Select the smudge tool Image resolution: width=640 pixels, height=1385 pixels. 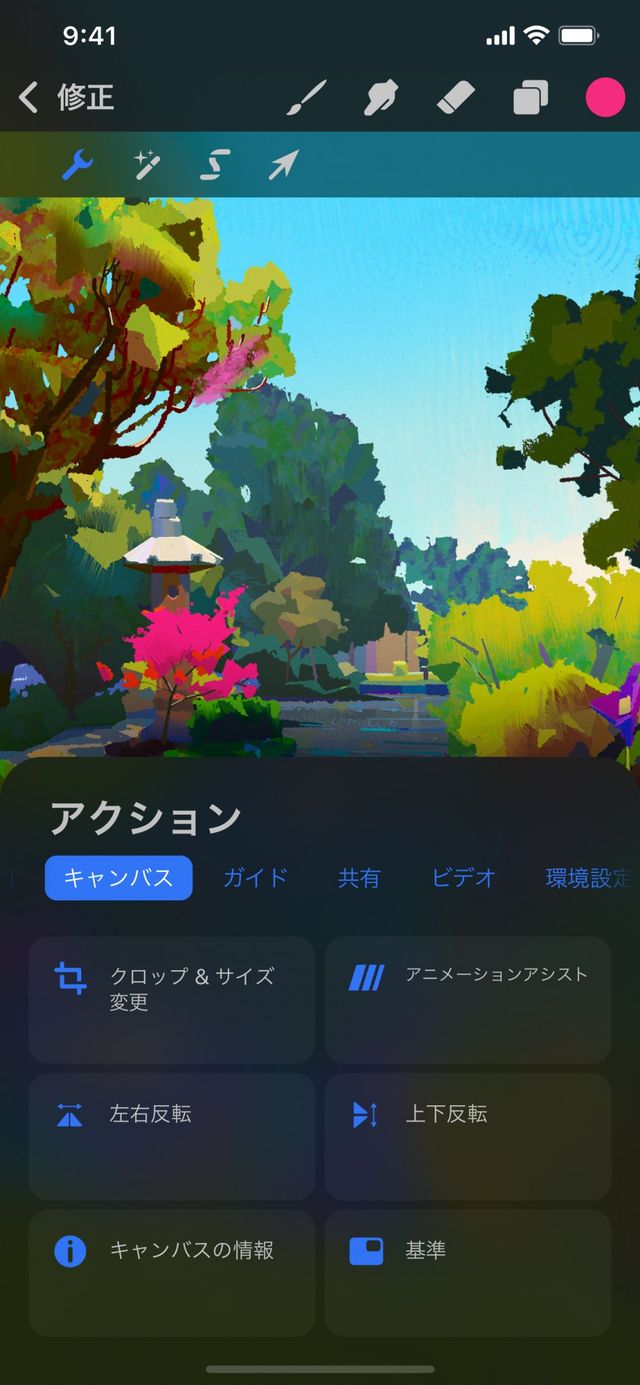(x=381, y=98)
